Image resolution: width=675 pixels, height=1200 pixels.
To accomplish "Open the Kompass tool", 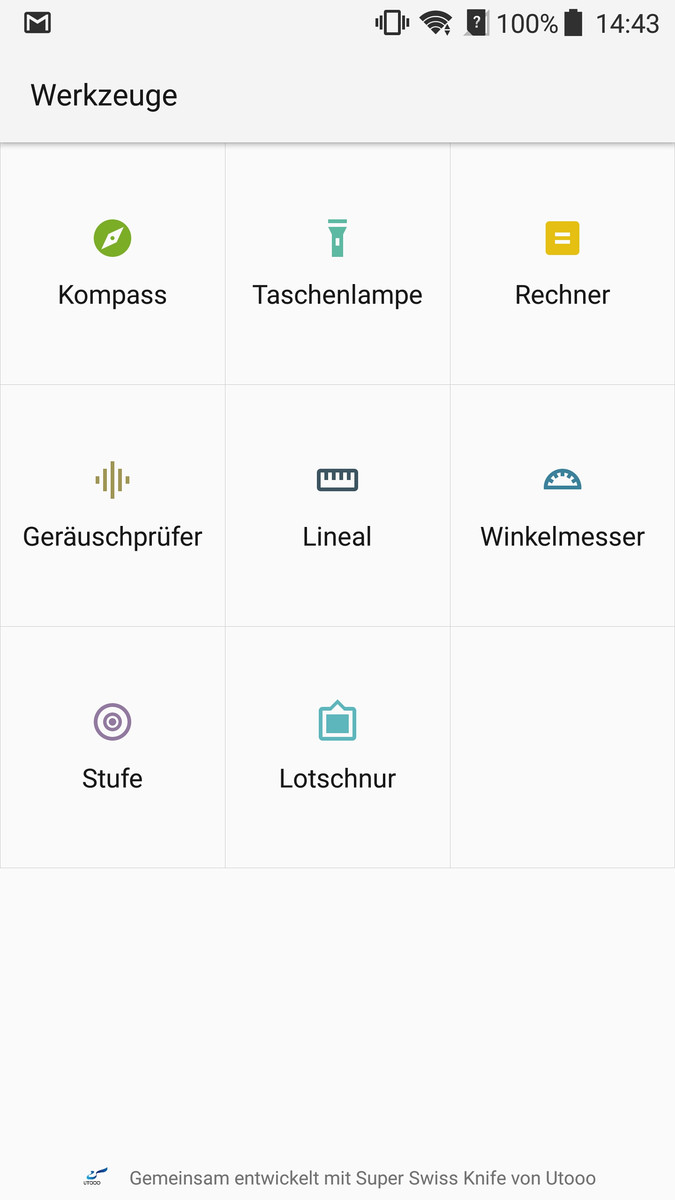I will [112, 264].
